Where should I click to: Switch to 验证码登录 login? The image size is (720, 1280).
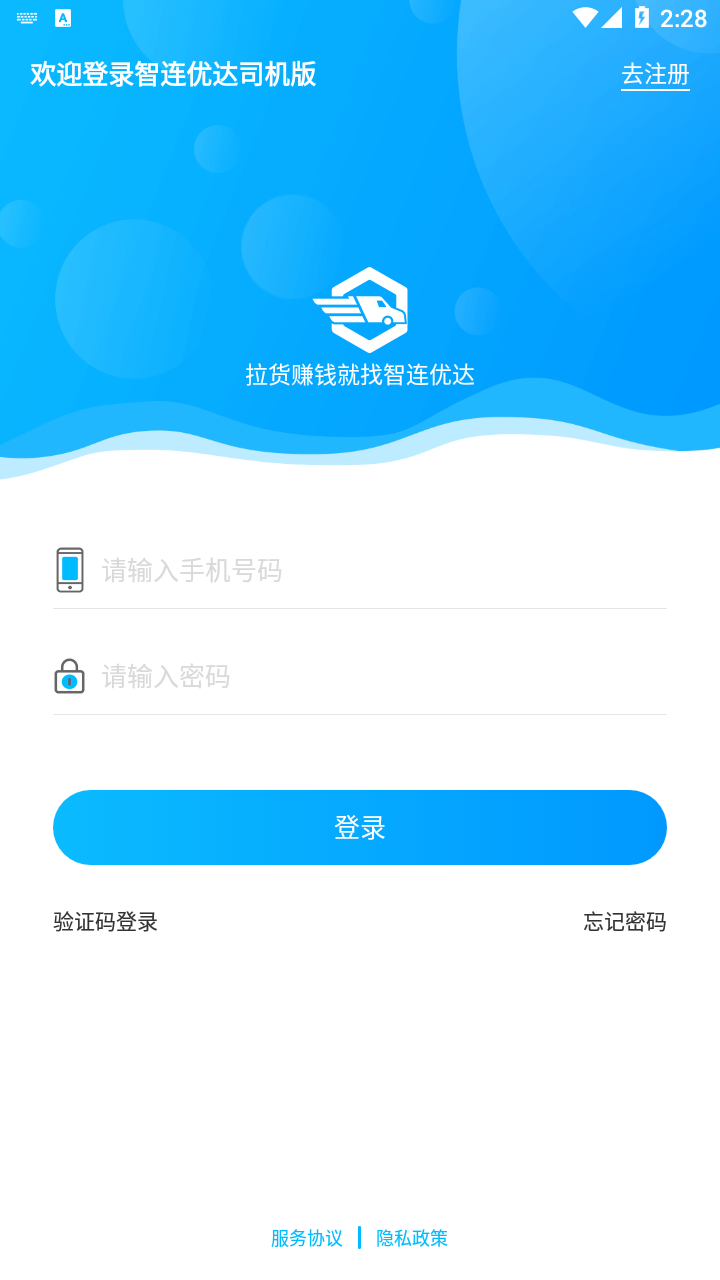coord(106,922)
